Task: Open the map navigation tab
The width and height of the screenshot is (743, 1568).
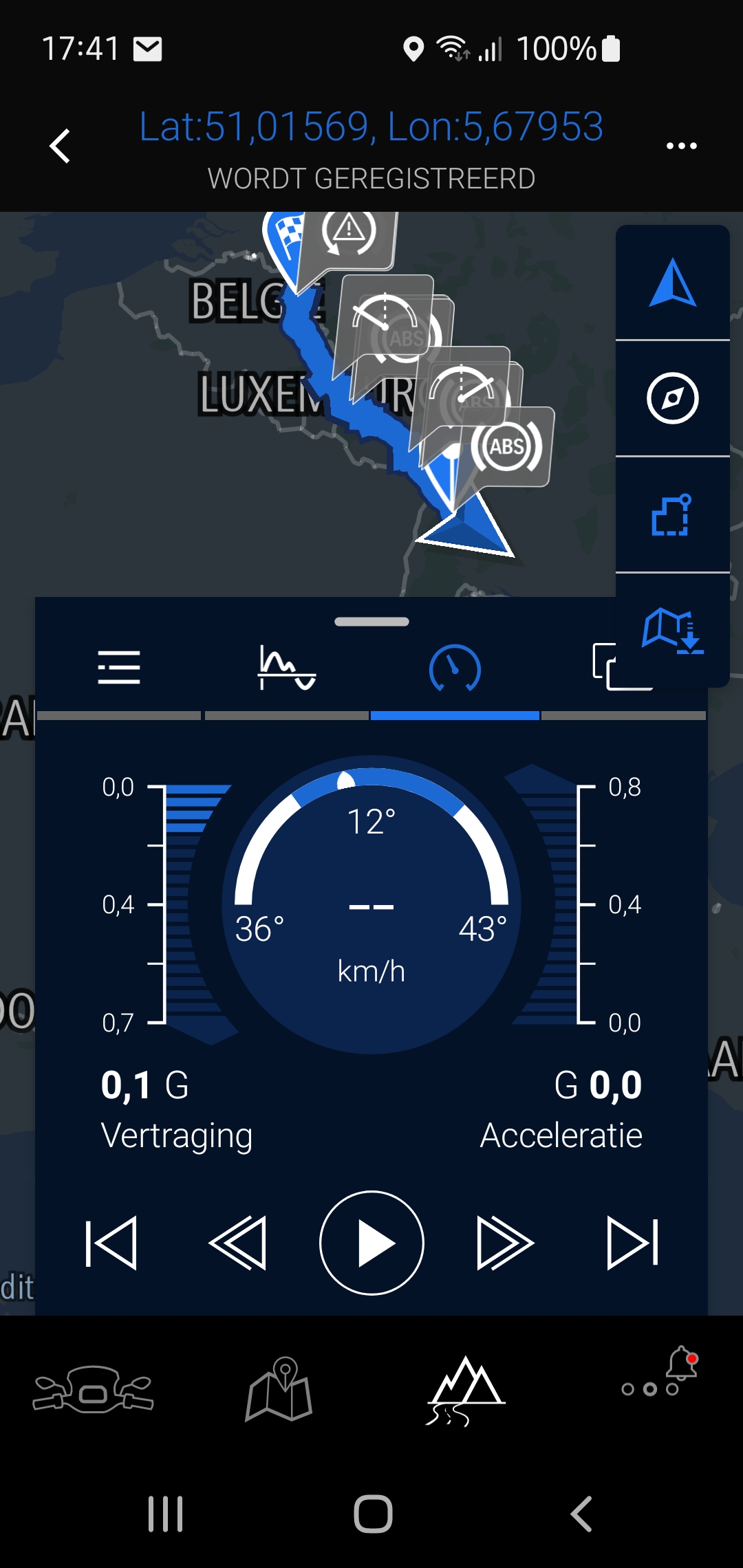Action: click(x=279, y=1389)
